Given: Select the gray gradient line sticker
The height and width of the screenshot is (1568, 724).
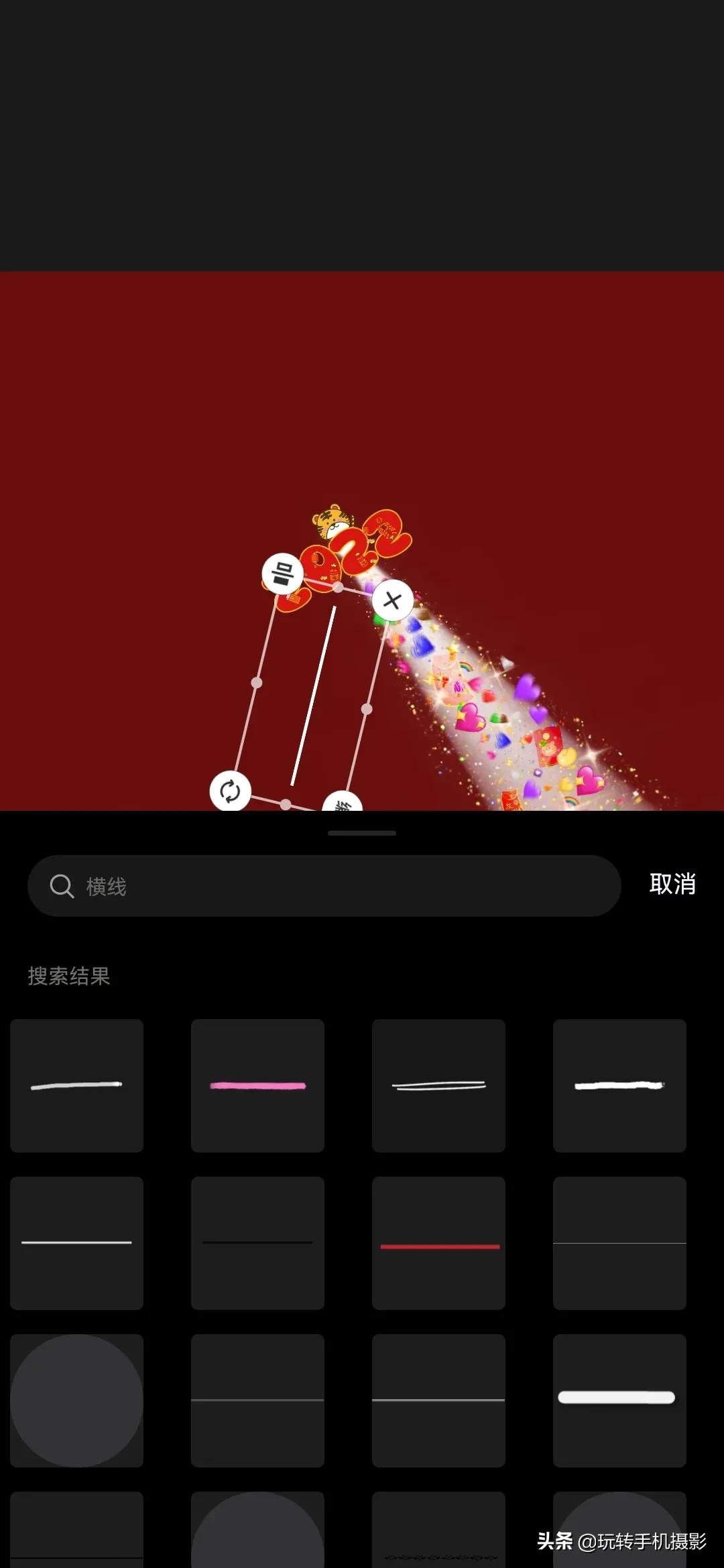Looking at the screenshot, I should pyautogui.click(x=619, y=1243).
